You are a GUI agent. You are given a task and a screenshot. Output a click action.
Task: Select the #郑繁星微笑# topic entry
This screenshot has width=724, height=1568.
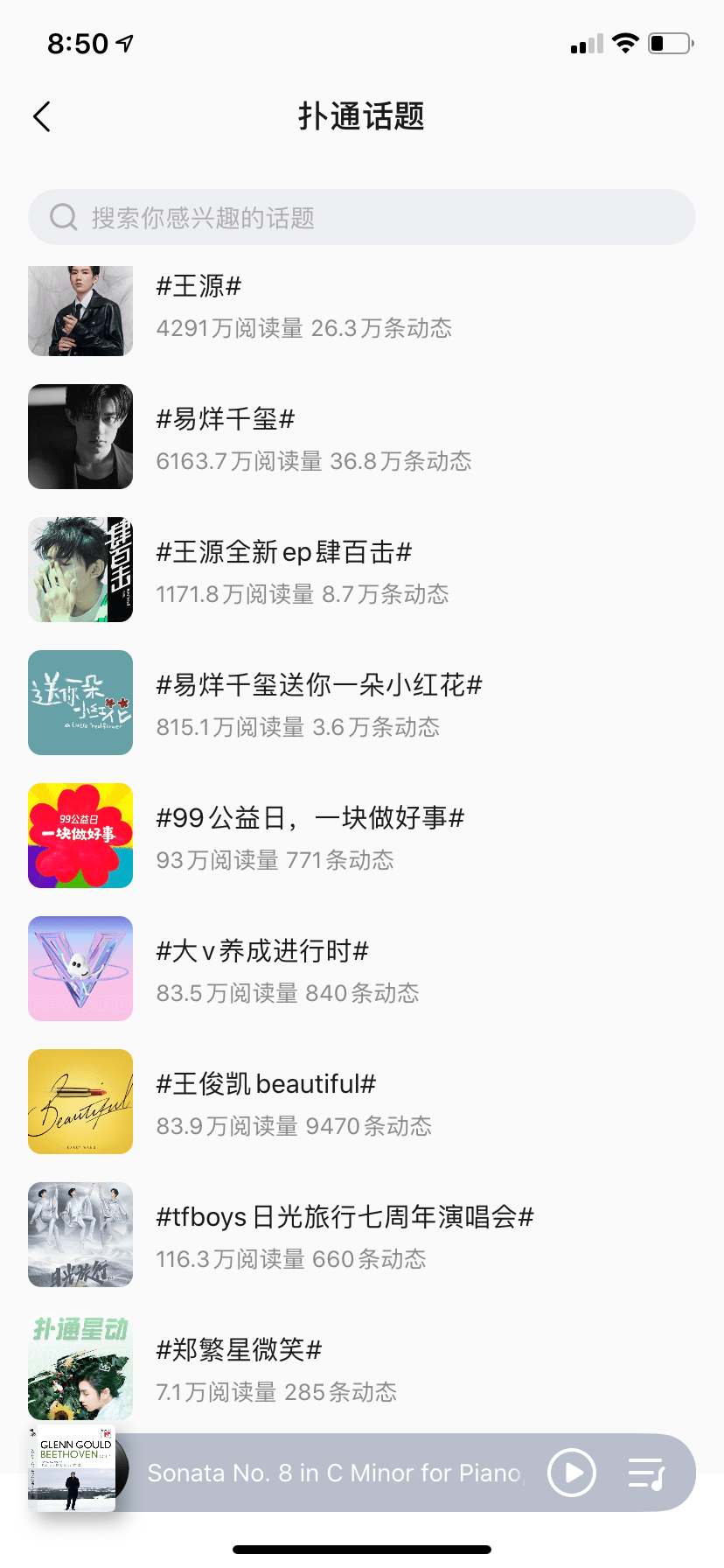[238, 1350]
